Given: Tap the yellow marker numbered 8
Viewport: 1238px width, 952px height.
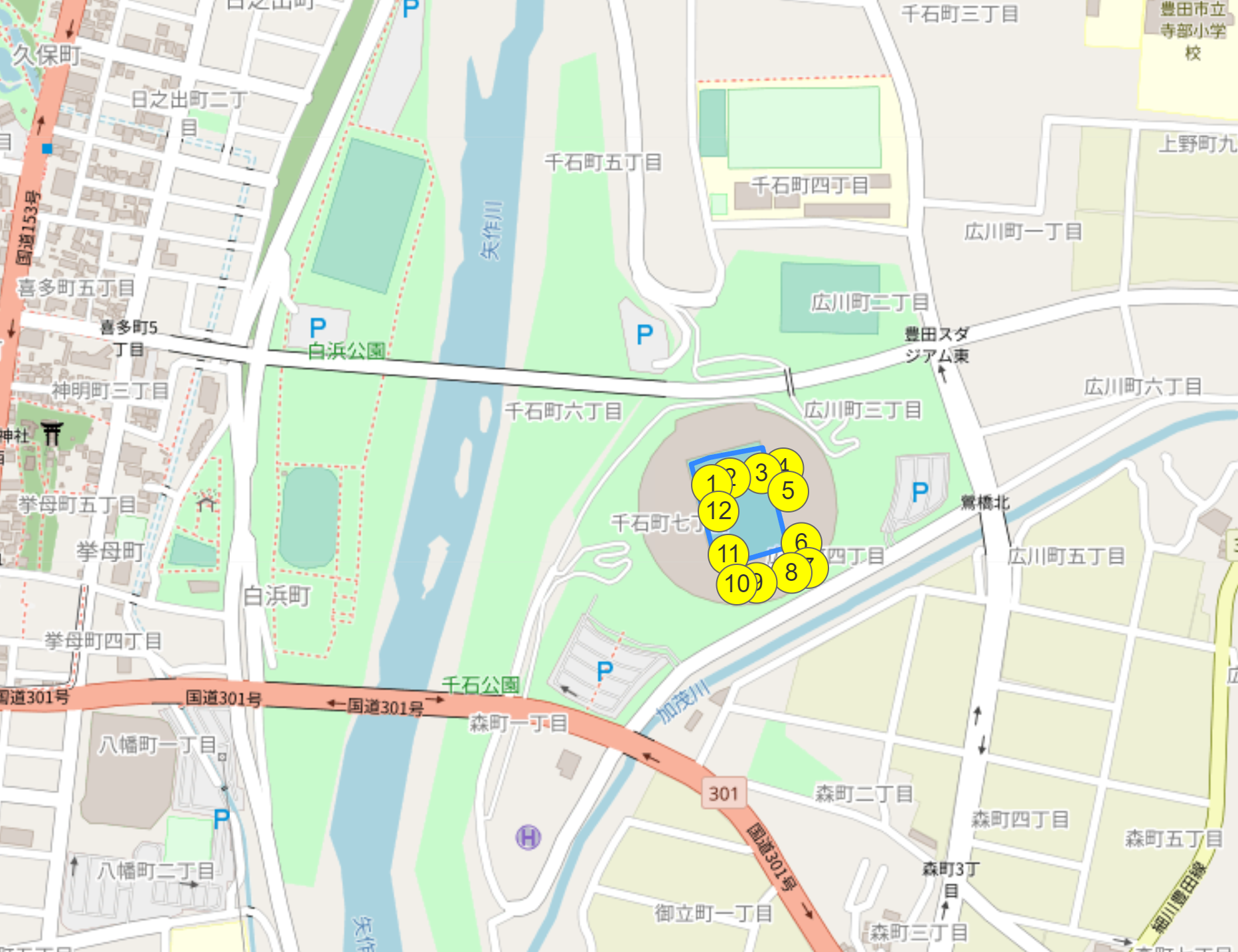Looking at the screenshot, I should [791, 572].
